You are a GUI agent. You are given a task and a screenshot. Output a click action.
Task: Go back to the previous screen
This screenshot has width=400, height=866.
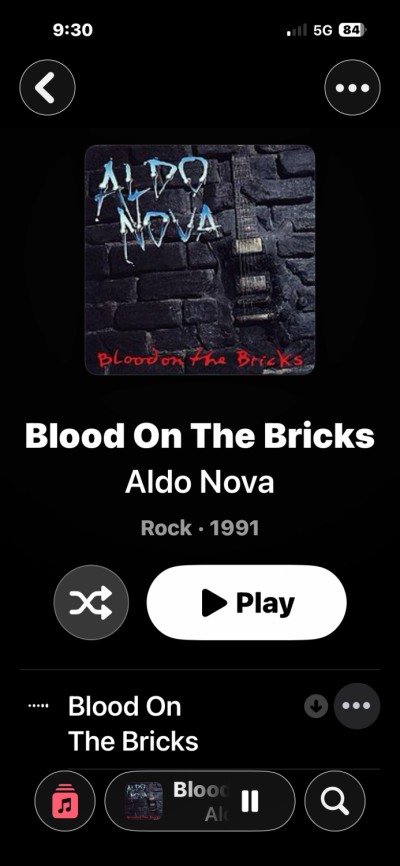48,87
